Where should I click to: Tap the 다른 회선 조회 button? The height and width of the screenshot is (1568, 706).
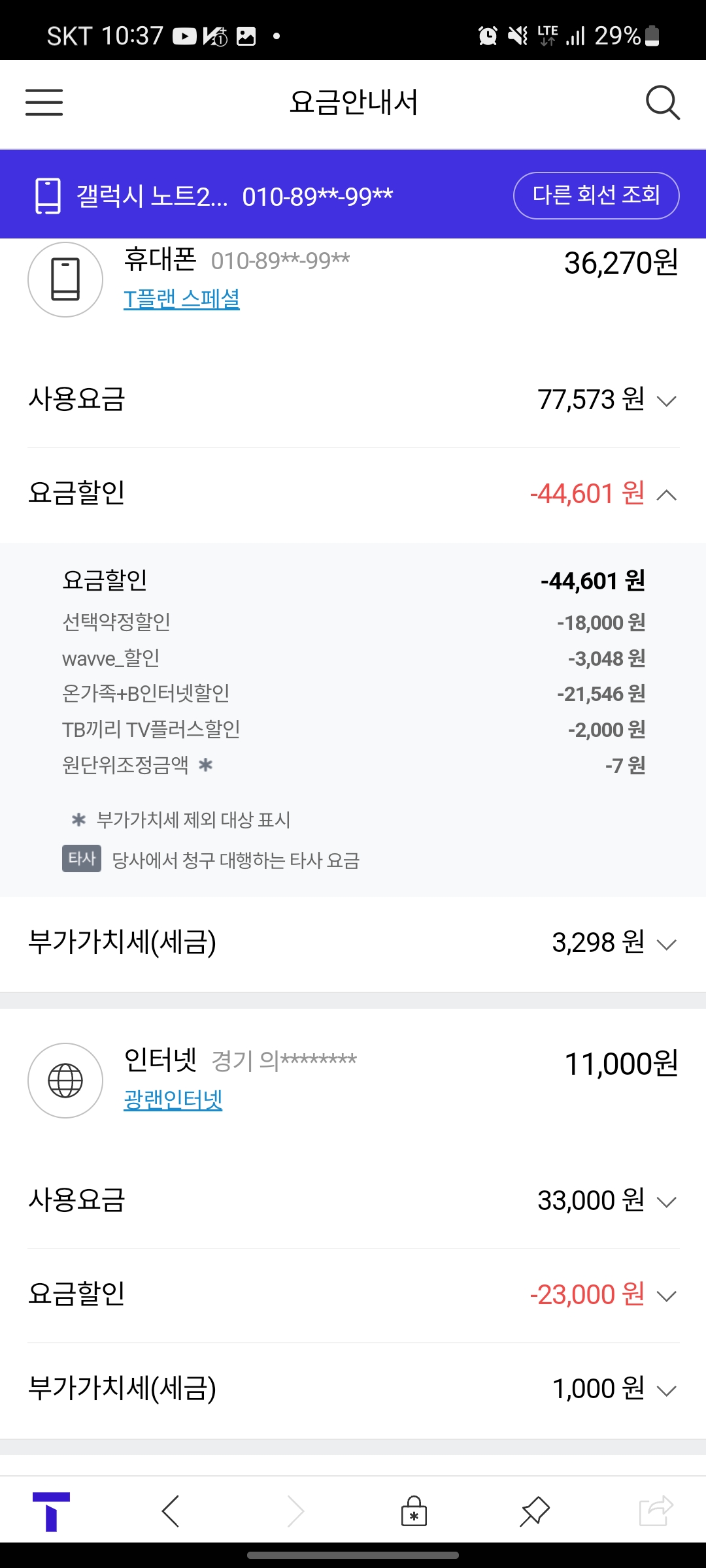pyautogui.click(x=596, y=195)
